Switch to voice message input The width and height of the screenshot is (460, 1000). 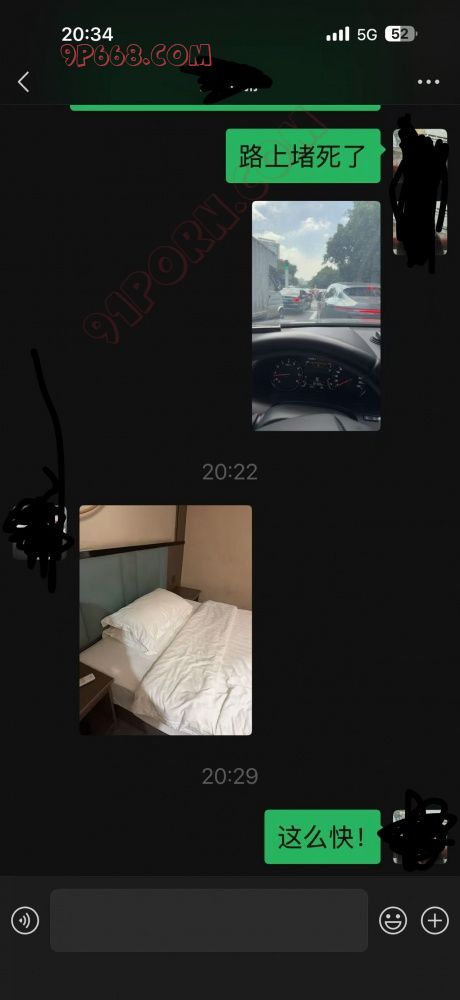[x=25, y=920]
